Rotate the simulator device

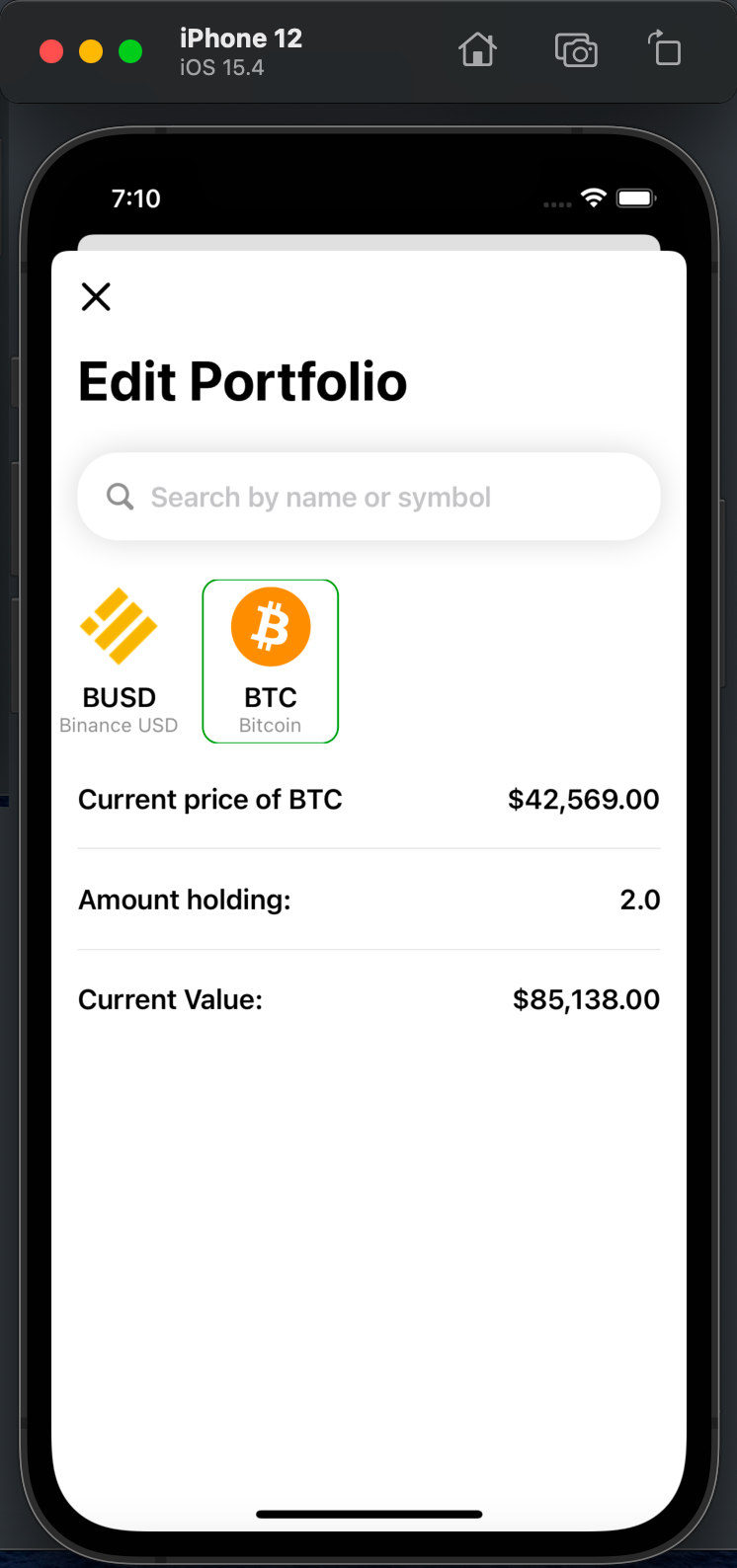click(665, 49)
